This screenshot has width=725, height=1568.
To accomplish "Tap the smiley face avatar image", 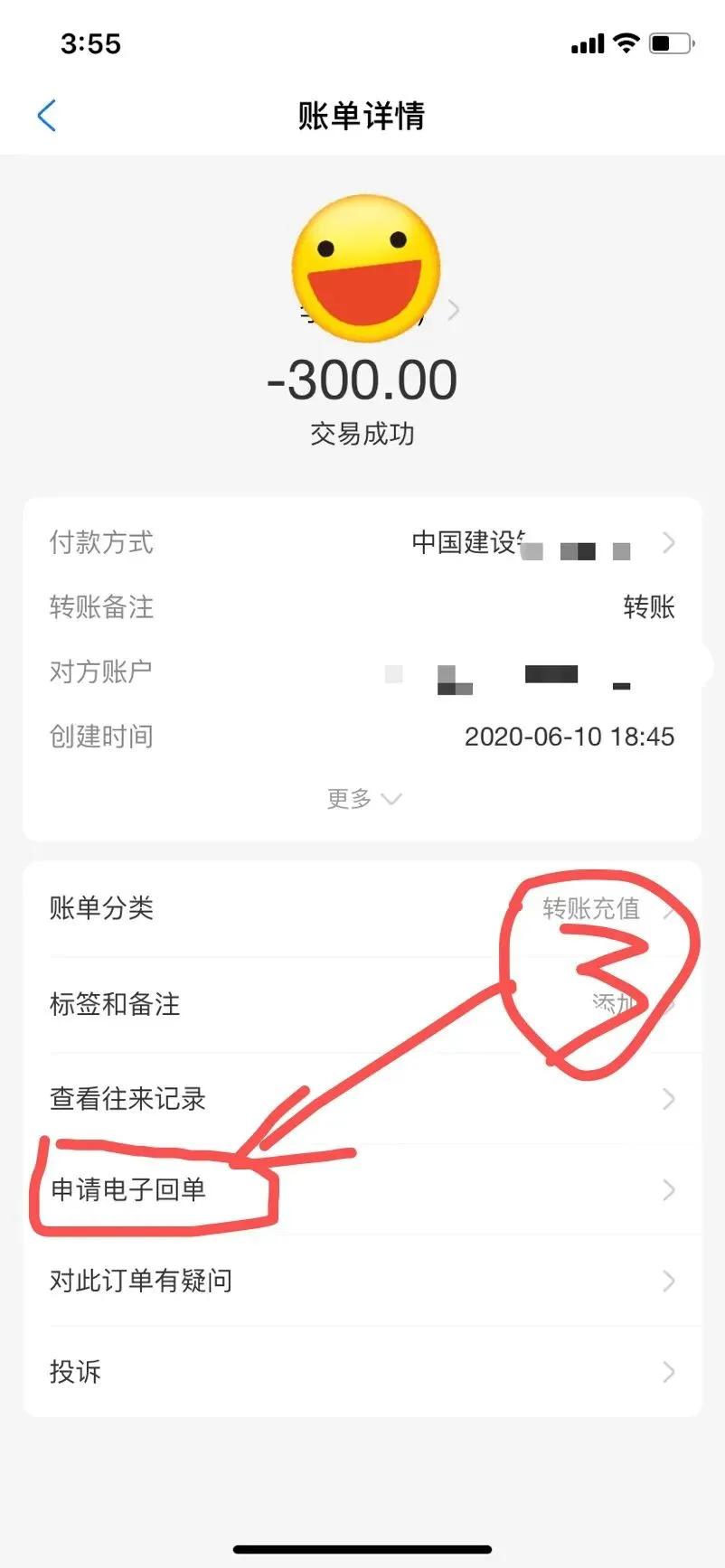I will point(366,268).
